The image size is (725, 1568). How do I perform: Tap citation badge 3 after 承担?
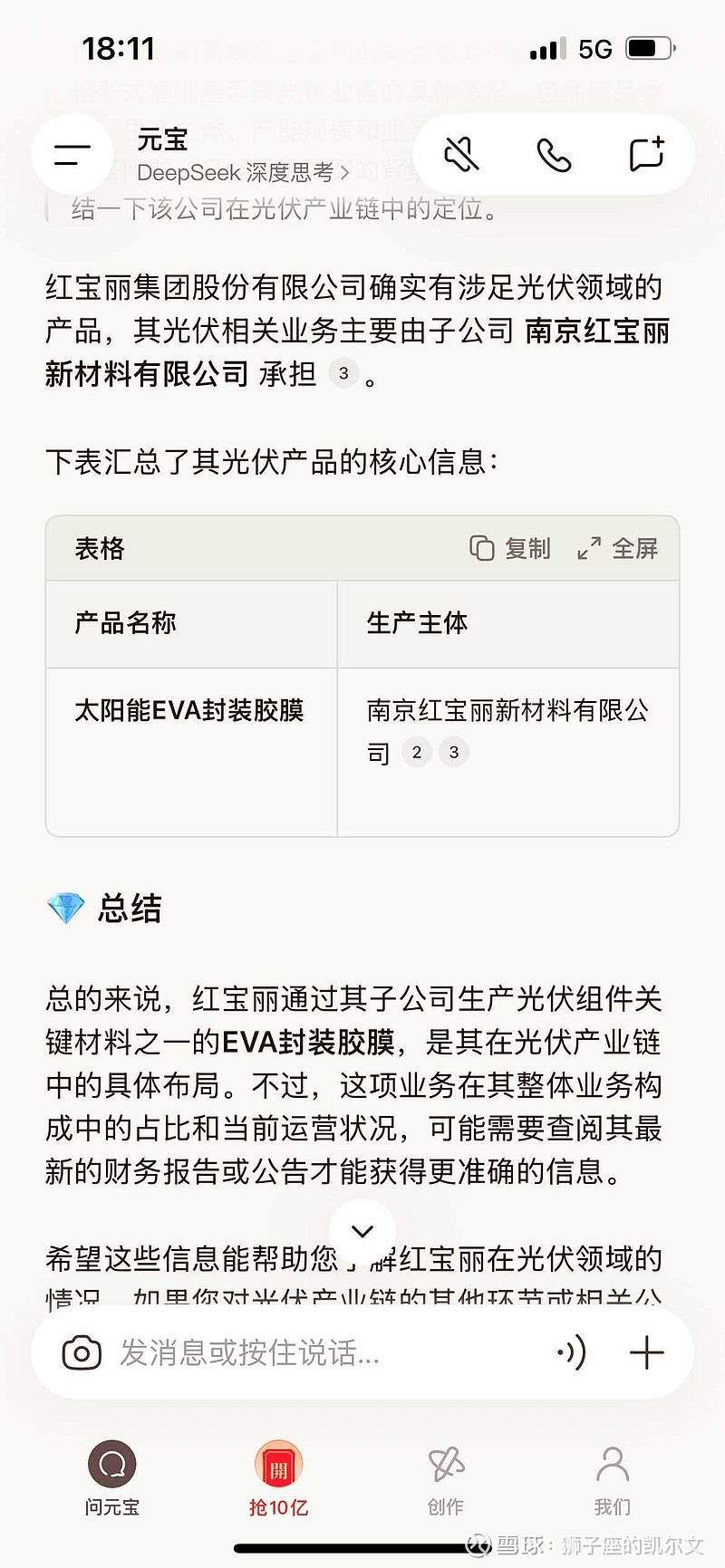342,373
